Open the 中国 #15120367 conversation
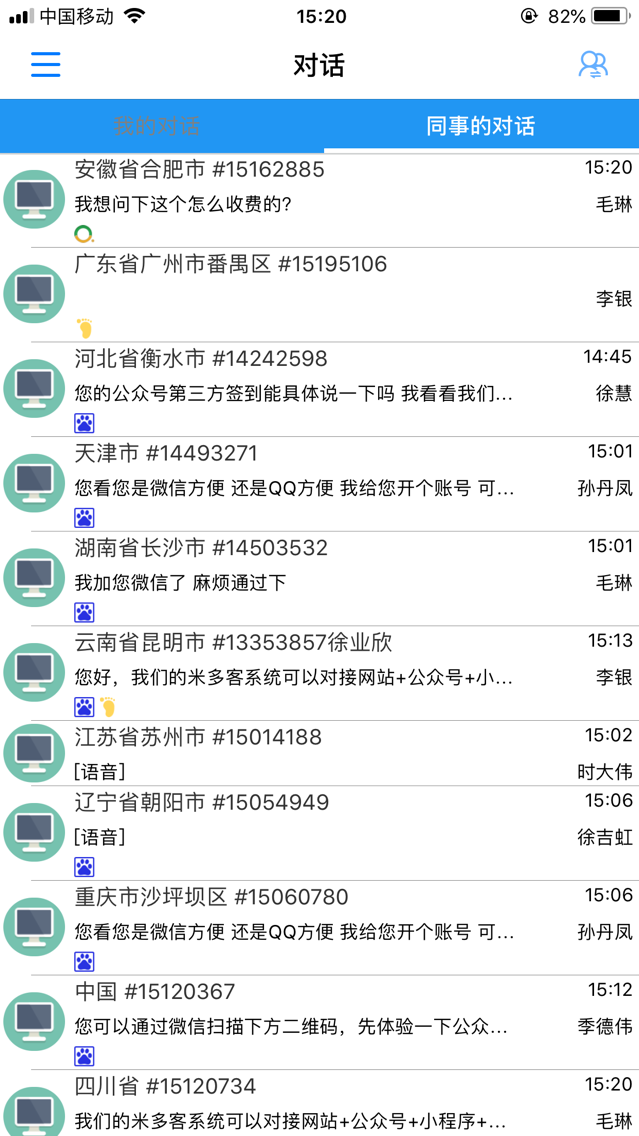Viewport: 639px width, 1136px height. 320,1022
